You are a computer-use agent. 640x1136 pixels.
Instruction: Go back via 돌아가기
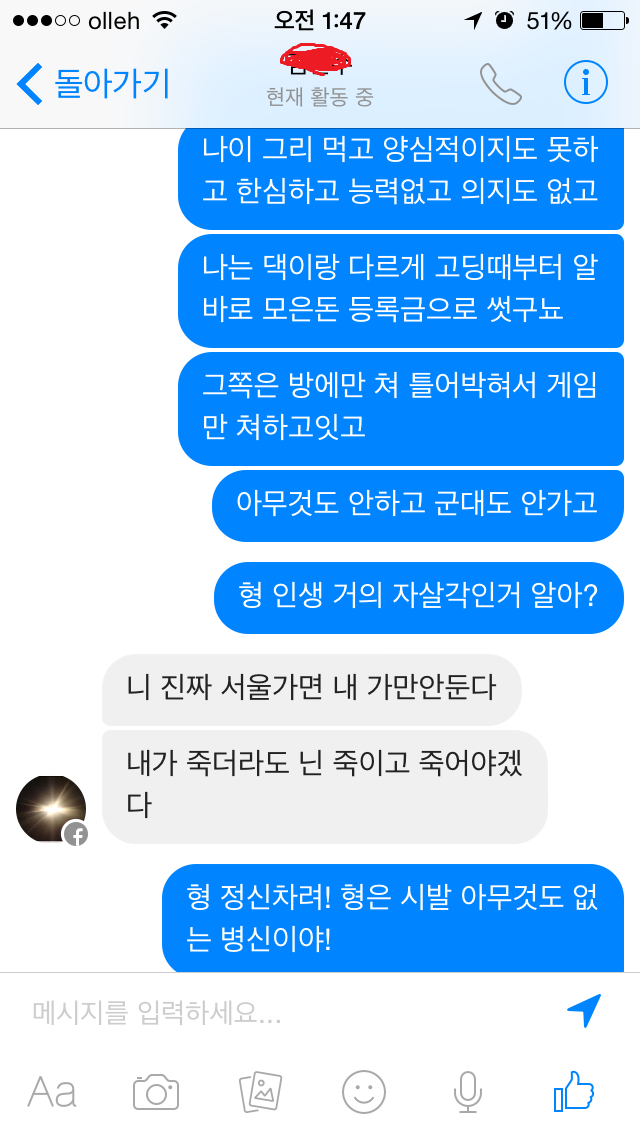95,84
